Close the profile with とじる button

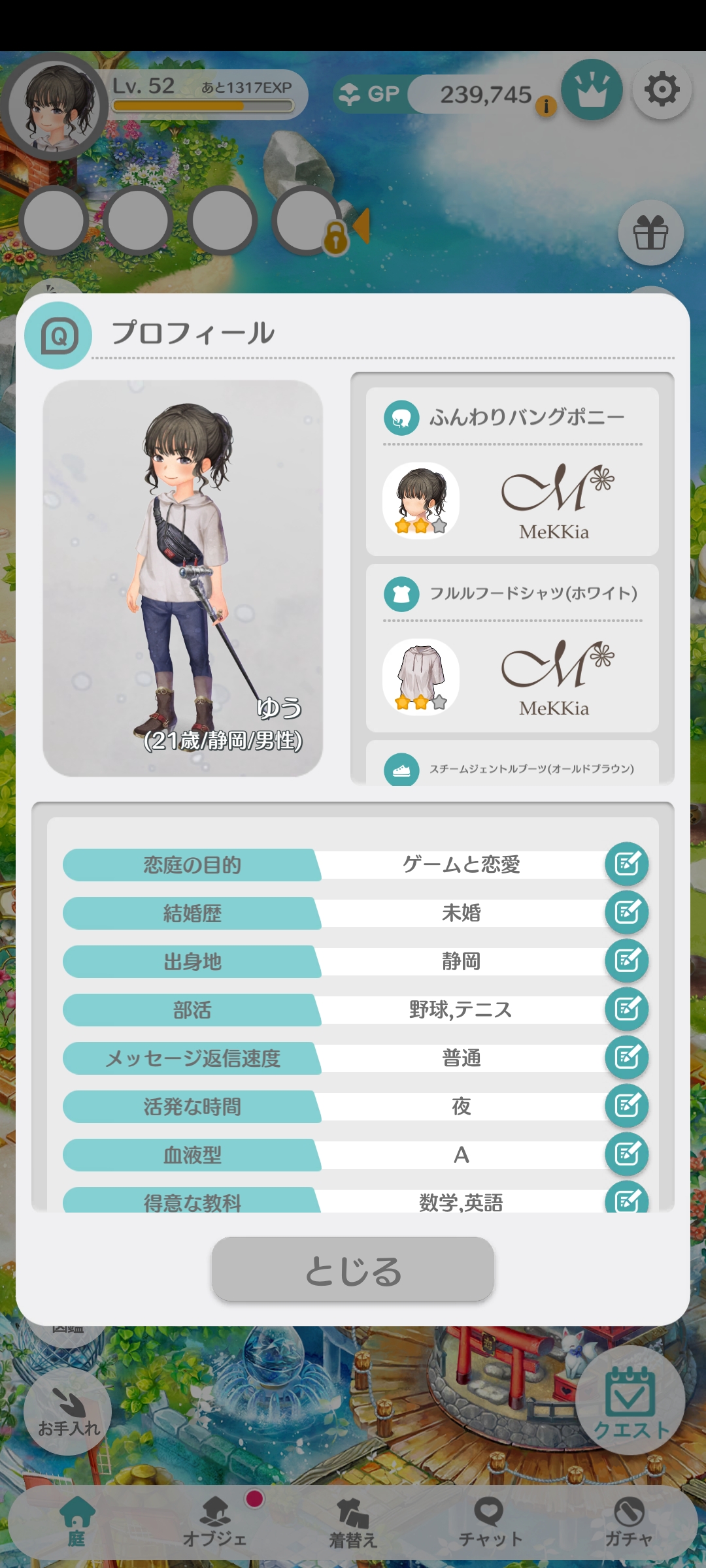(353, 1269)
